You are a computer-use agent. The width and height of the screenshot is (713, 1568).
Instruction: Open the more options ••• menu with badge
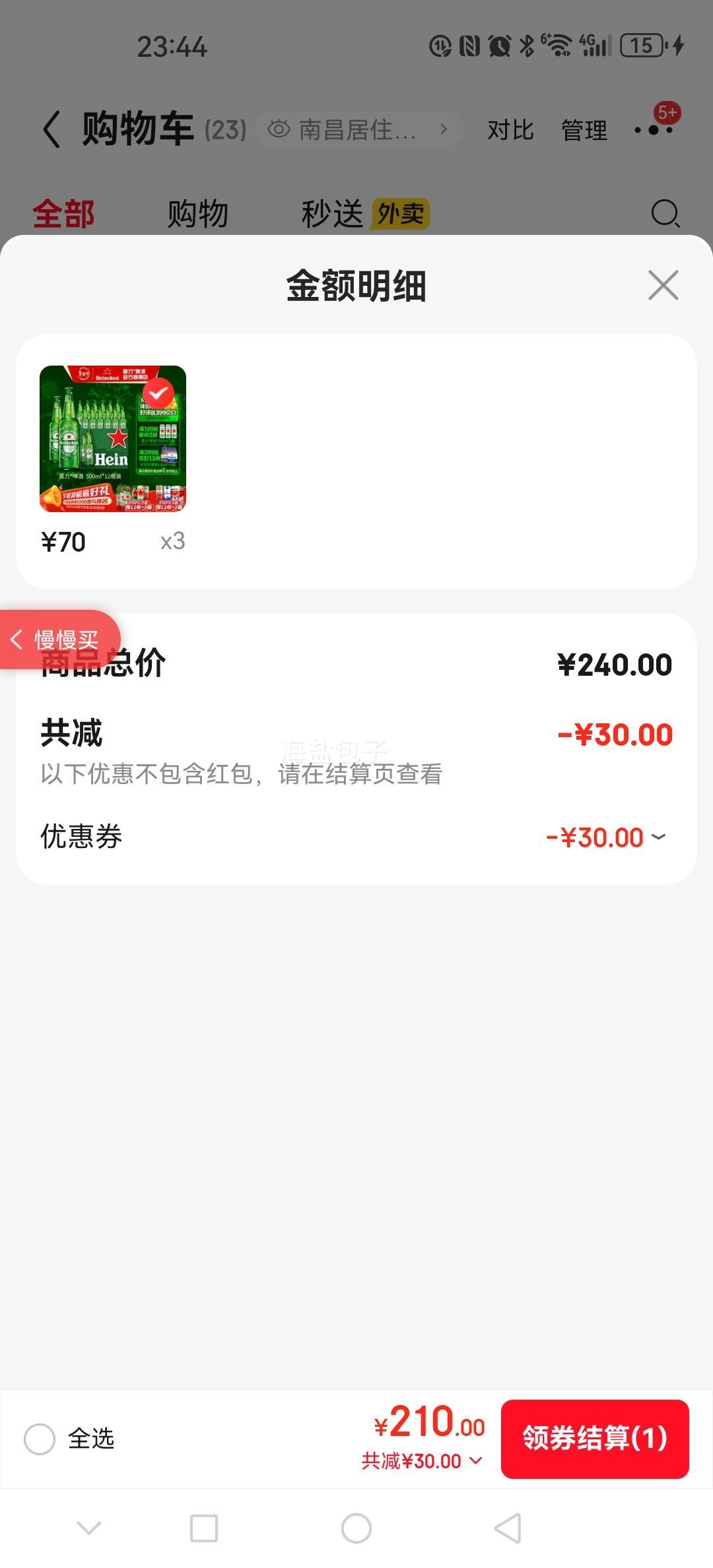click(x=652, y=129)
